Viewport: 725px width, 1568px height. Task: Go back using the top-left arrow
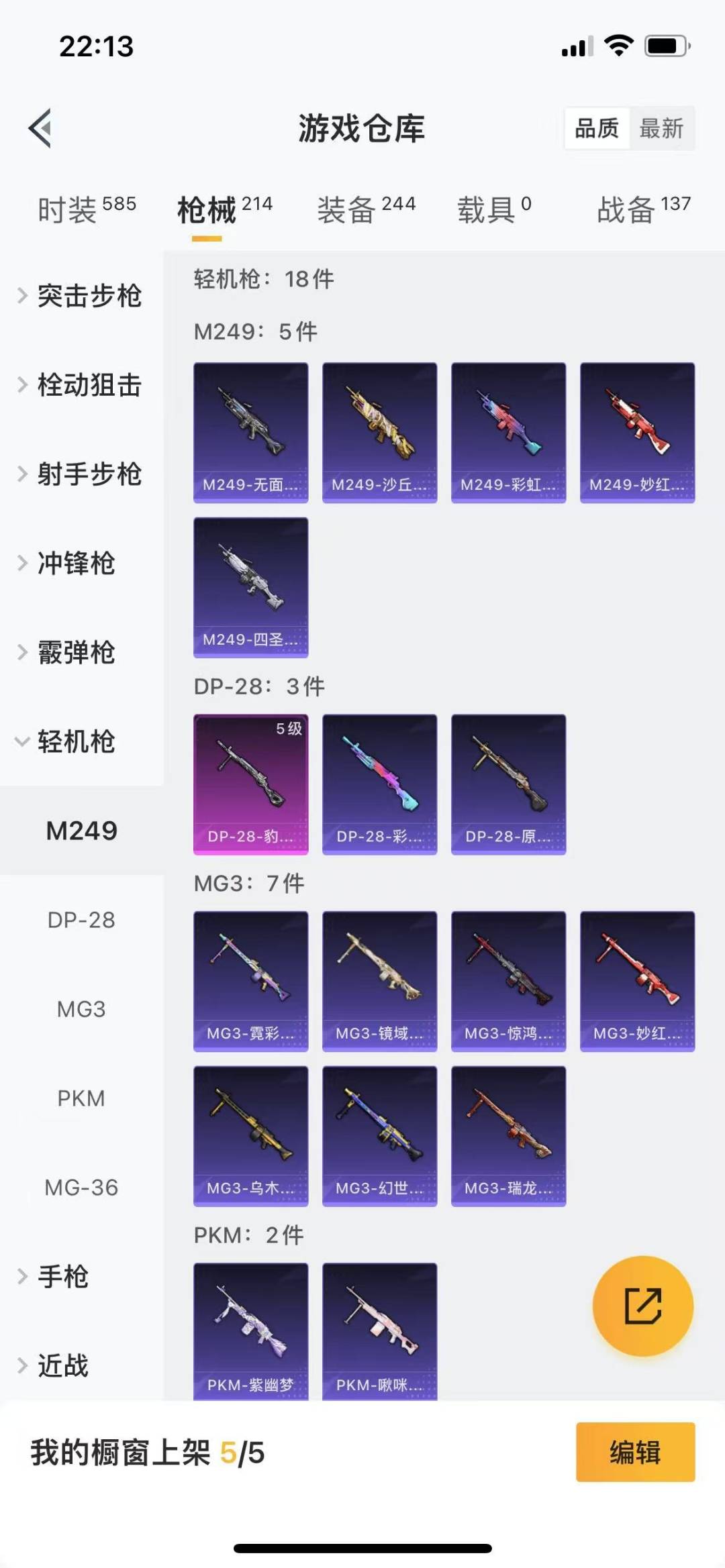click(x=40, y=127)
